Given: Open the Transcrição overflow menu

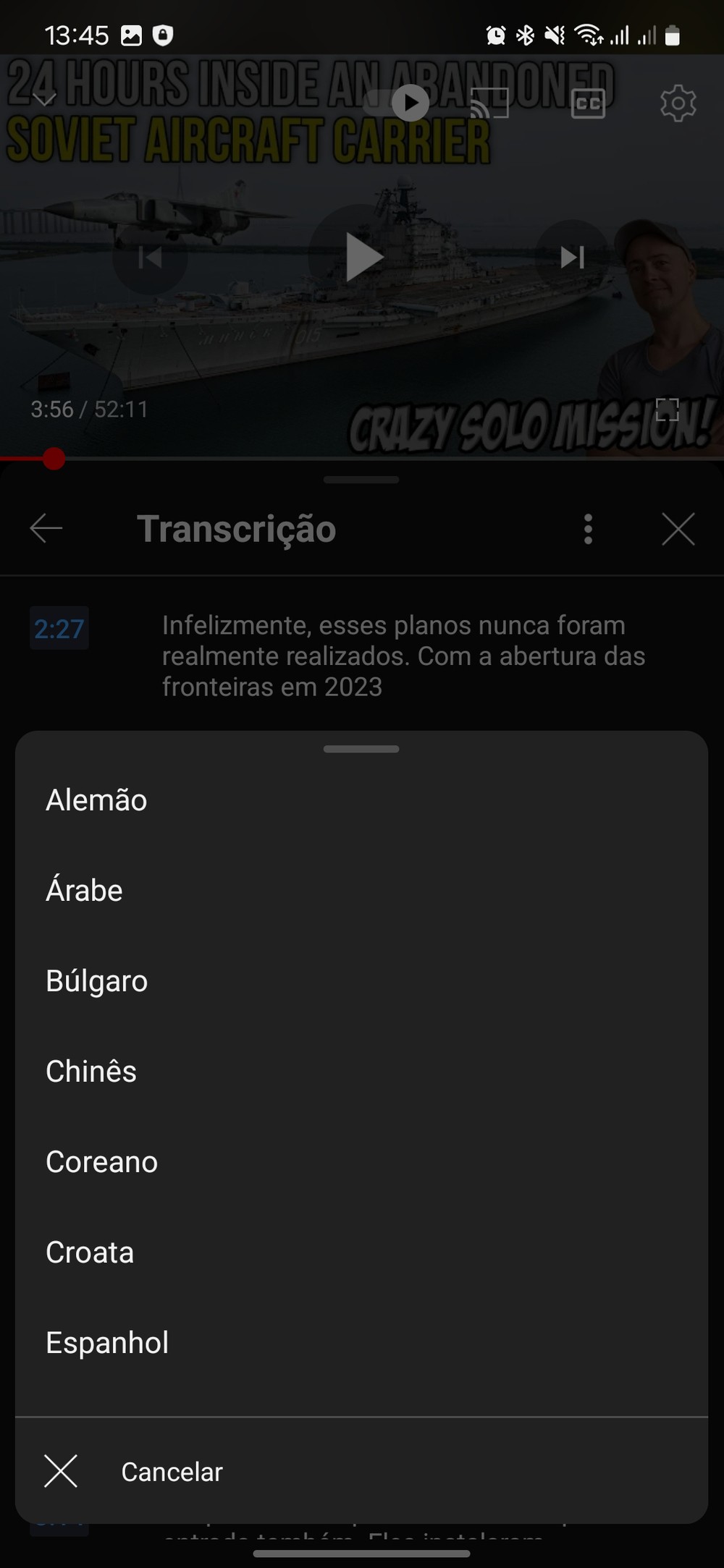Looking at the screenshot, I should 588,529.
